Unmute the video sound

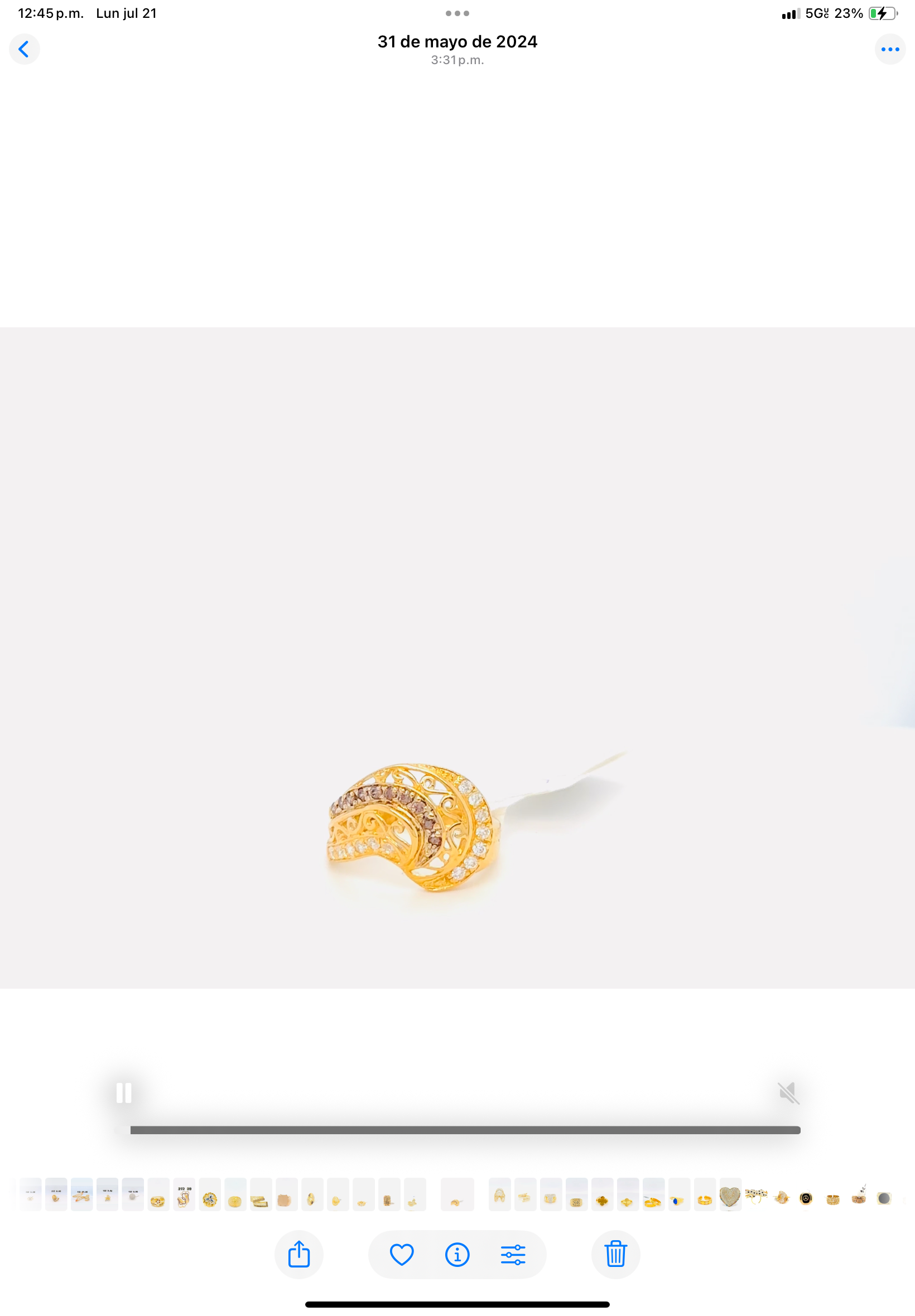[788, 1092]
